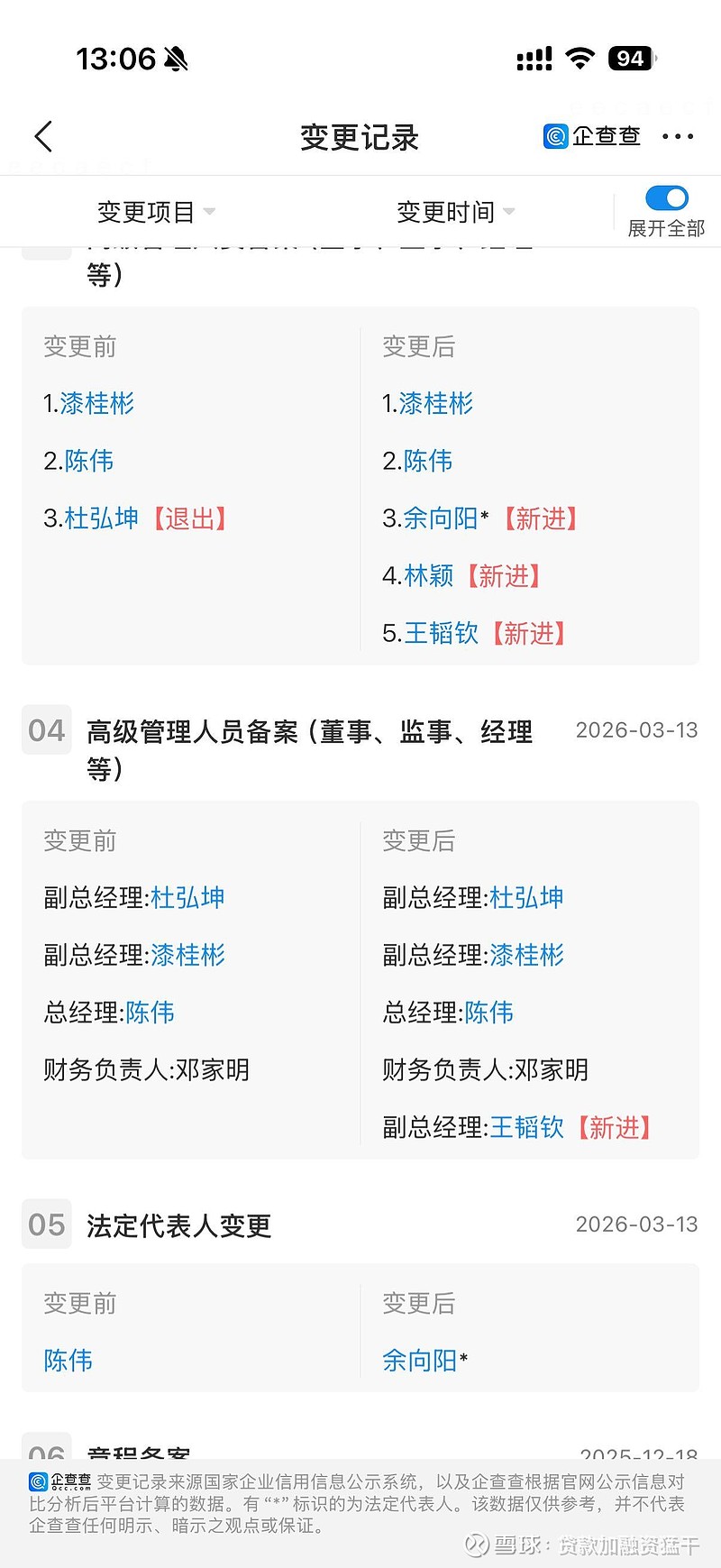Tap the battery indicator showing 94
This screenshot has height=1568, width=721.
click(x=631, y=57)
